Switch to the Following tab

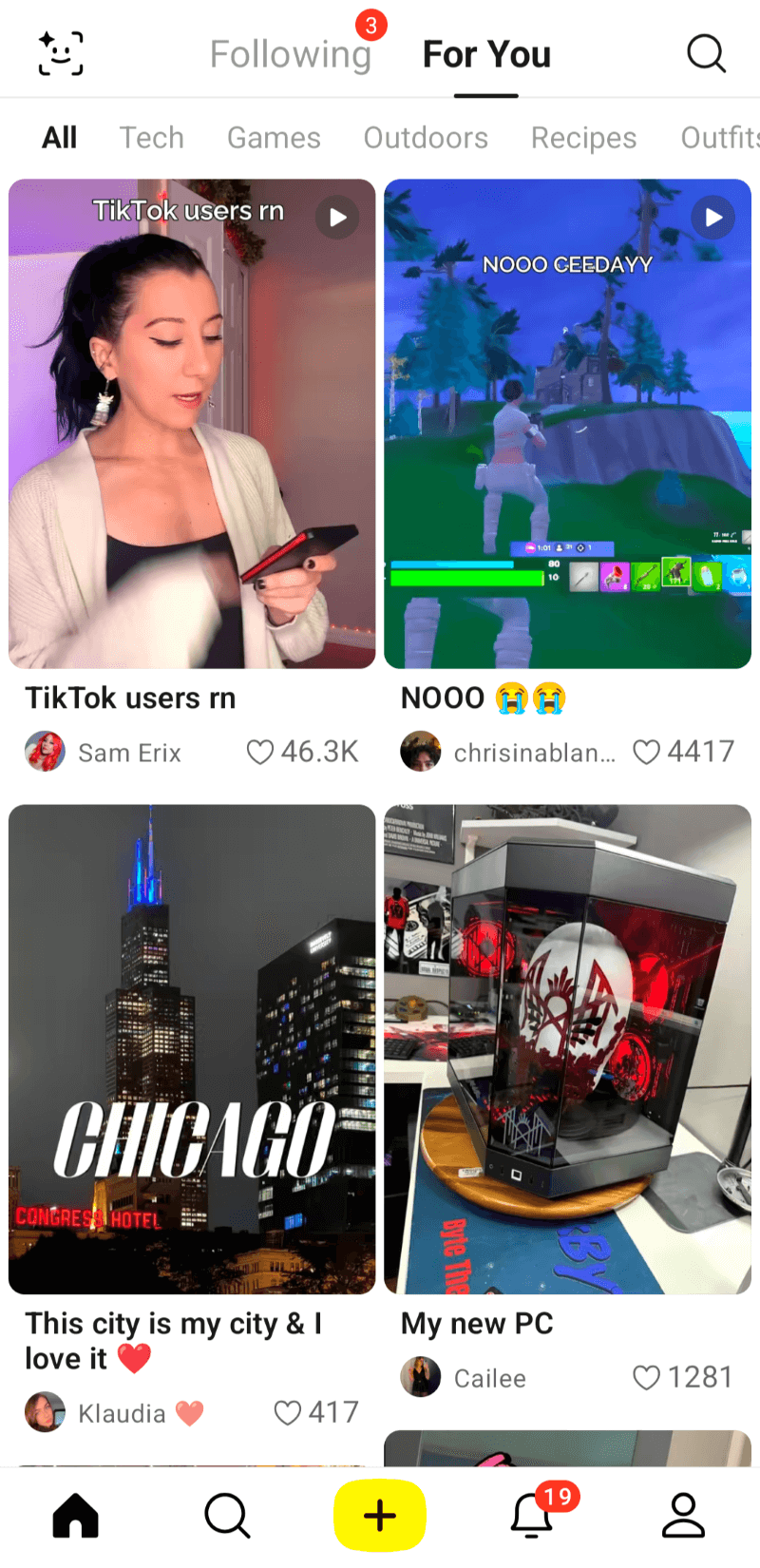pos(291,54)
